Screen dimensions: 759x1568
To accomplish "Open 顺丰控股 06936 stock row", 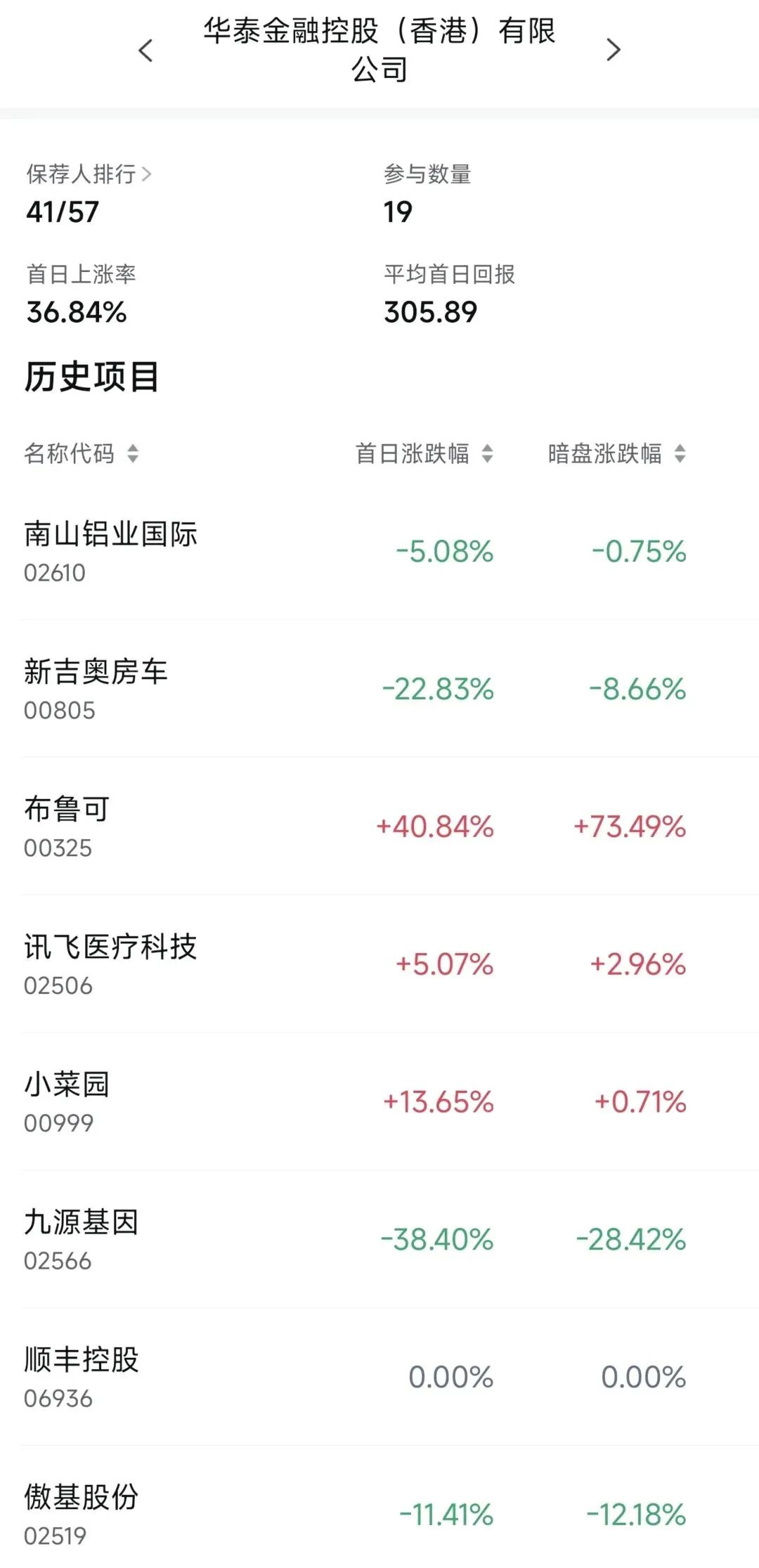I will [379, 1378].
